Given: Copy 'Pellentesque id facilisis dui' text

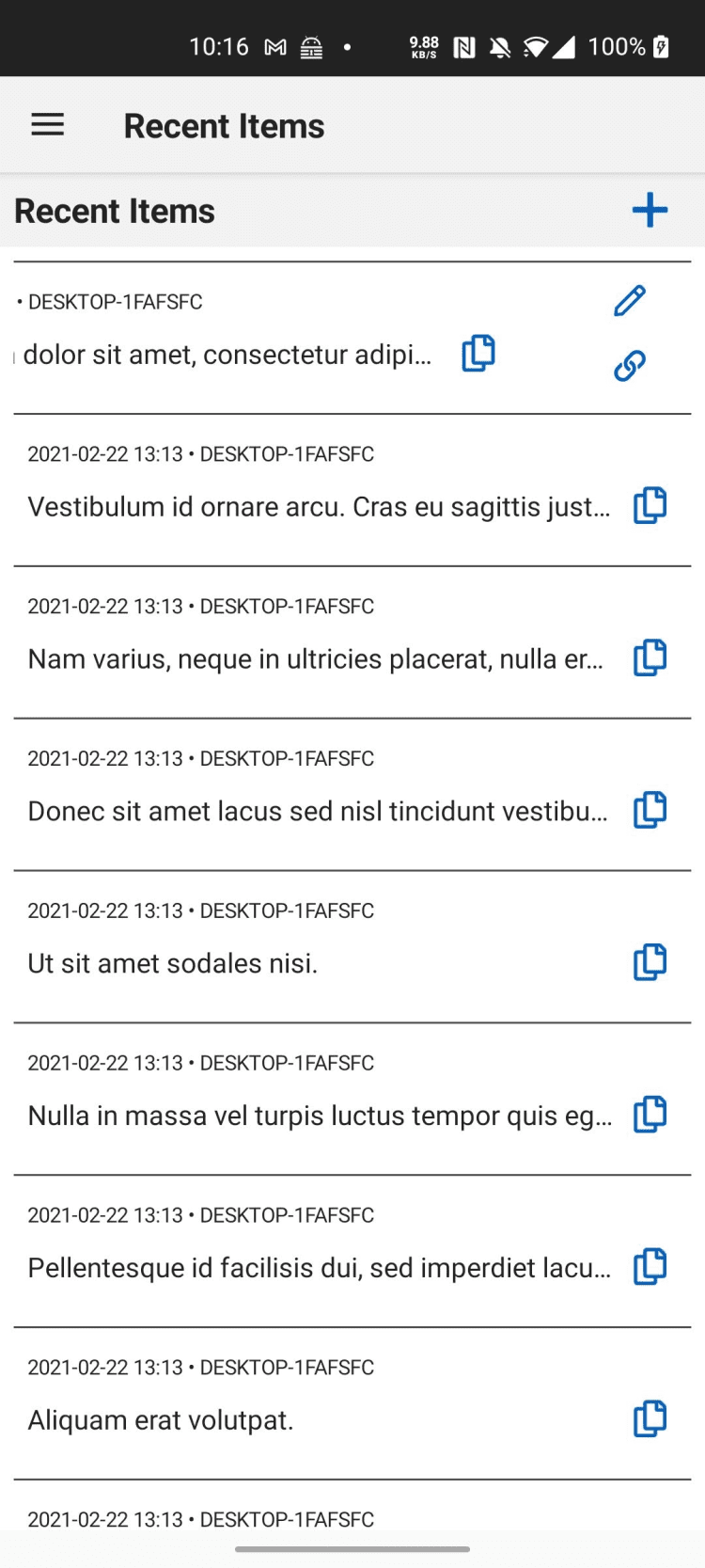Looking at the screenshot, I should pos(650,1268).
